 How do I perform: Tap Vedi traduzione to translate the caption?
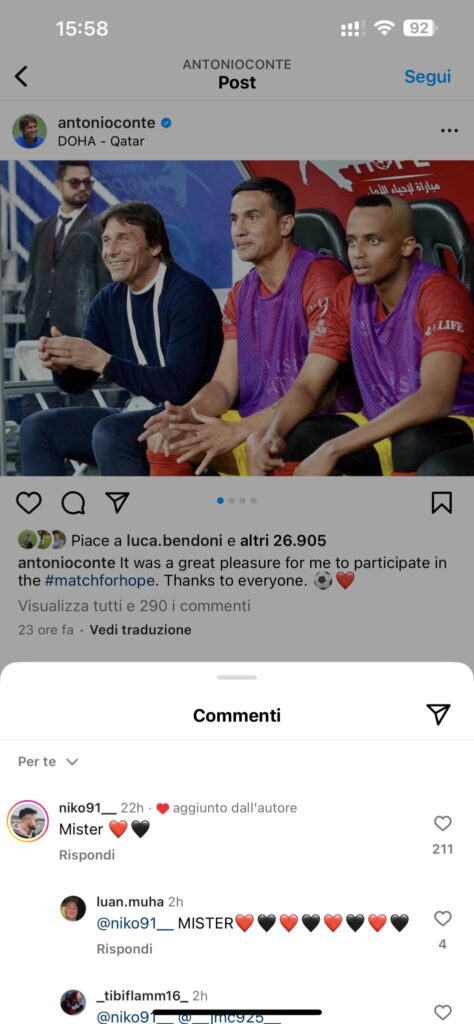[140, 630]
